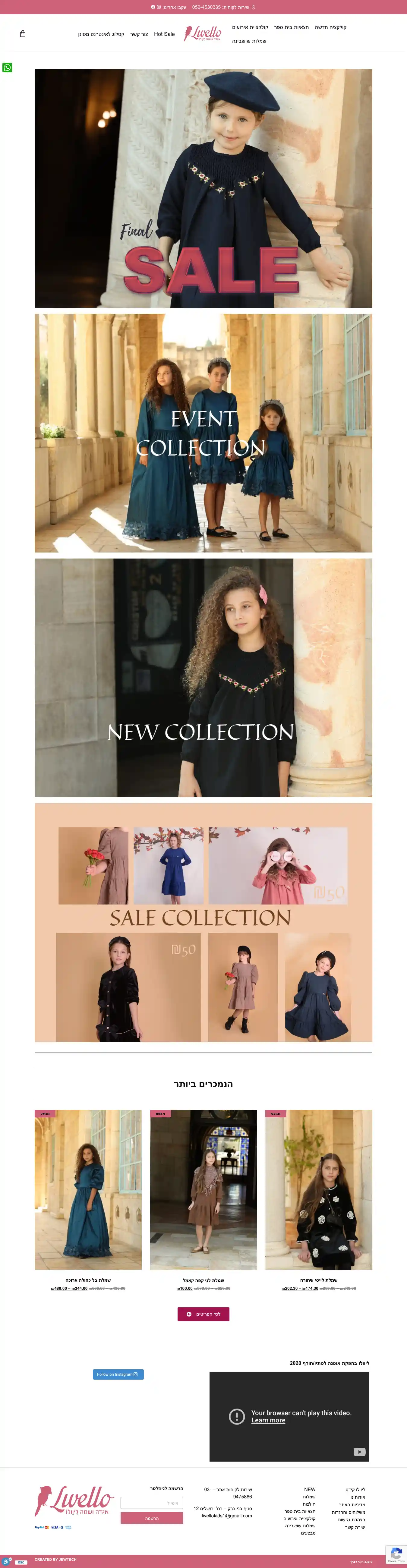The image size is (407, 1568).
Task: Tap Learn more link in video
Action: (268, 1420)
